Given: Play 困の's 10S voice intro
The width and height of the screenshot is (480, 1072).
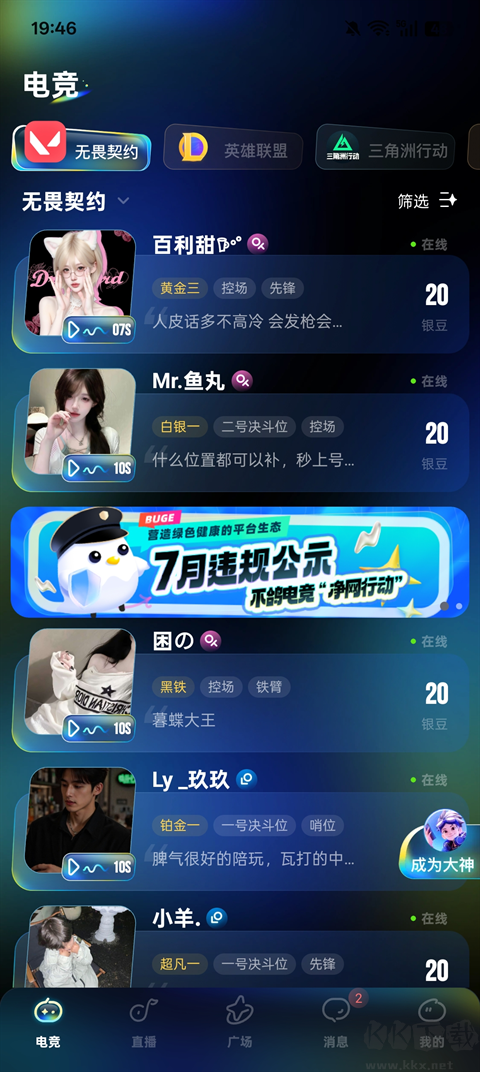Looking at the screenshot, I should tap(98, 729).
